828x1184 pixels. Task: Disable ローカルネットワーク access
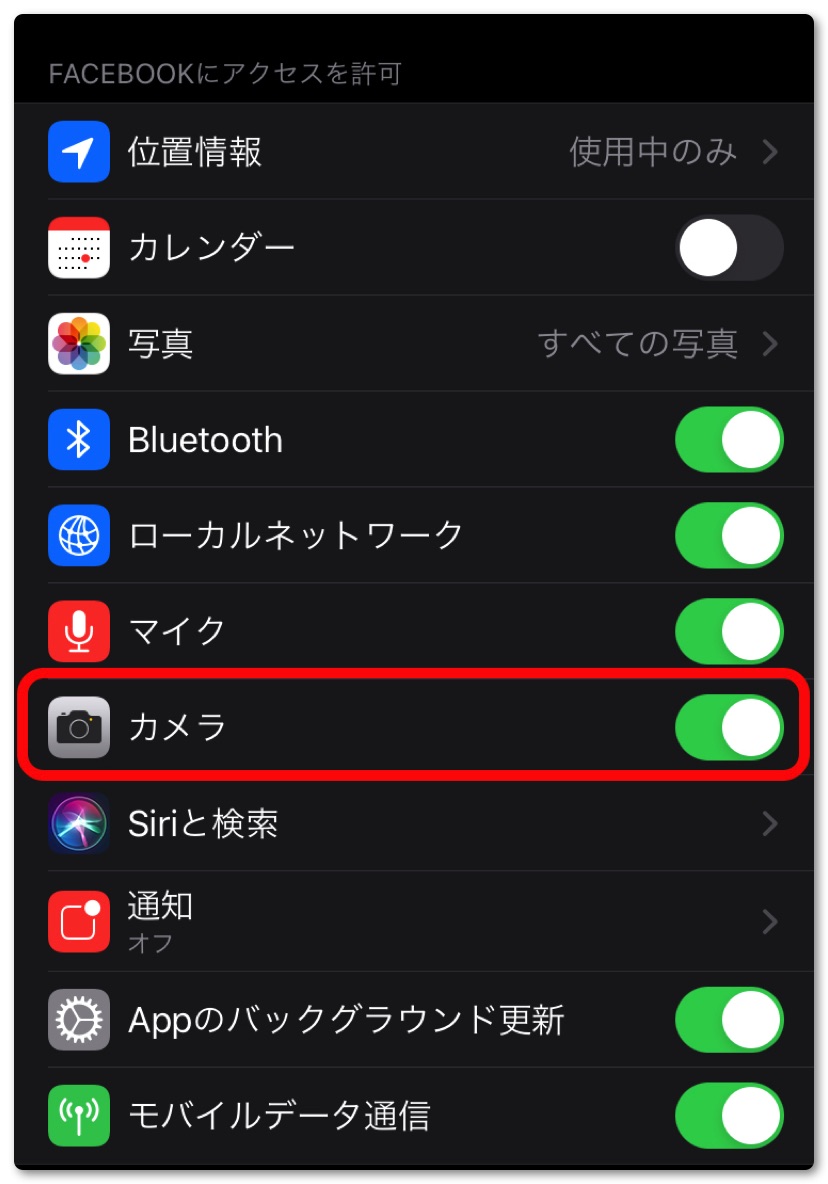pyautogui.click(x=729, y=536)
